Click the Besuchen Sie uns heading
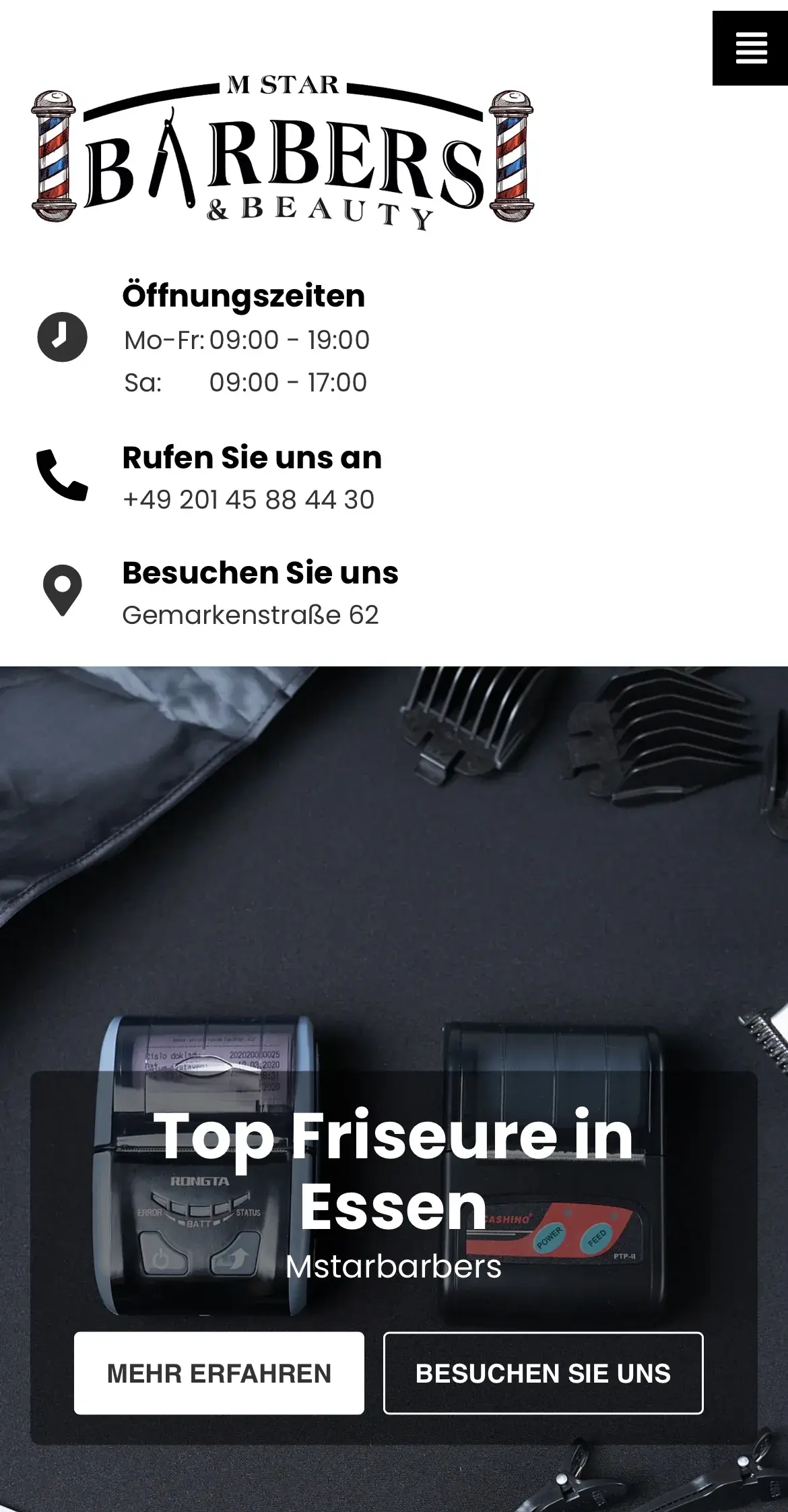The image size is (788, 1512). [259, 572]
